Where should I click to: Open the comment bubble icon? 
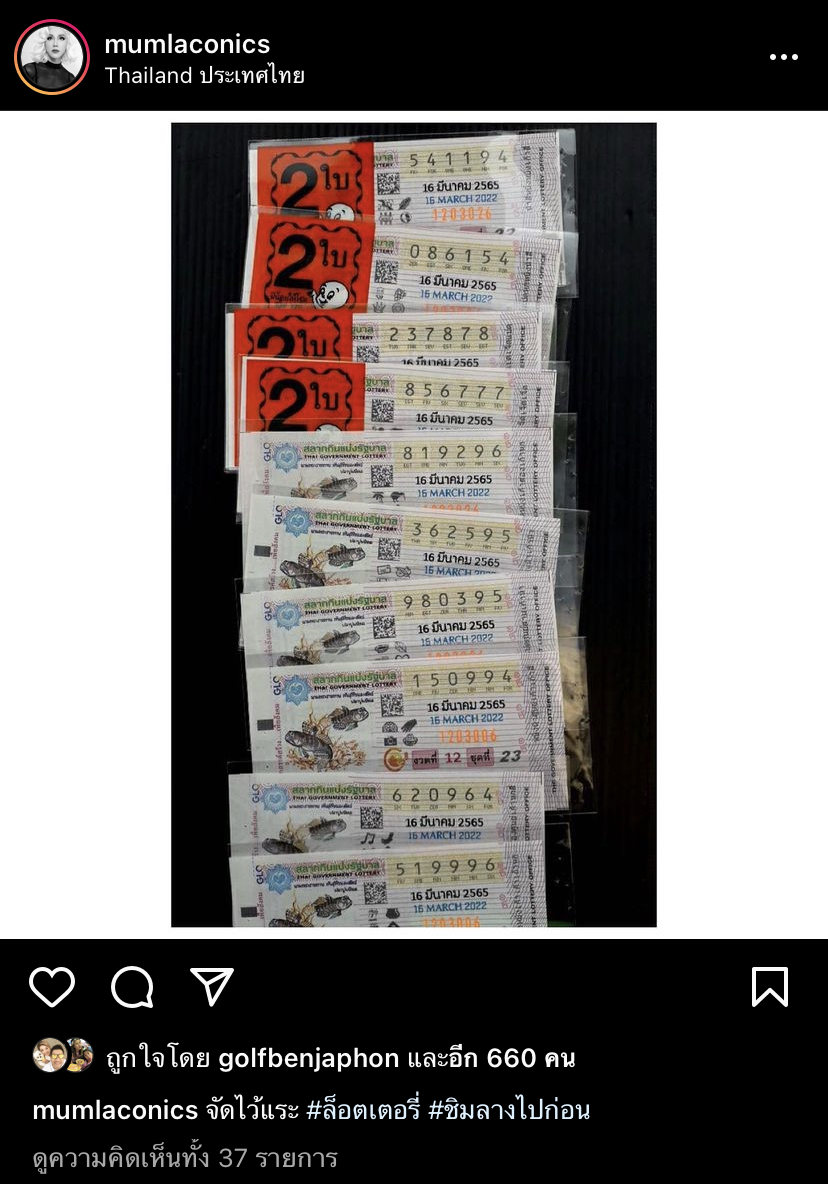[132, 988]
